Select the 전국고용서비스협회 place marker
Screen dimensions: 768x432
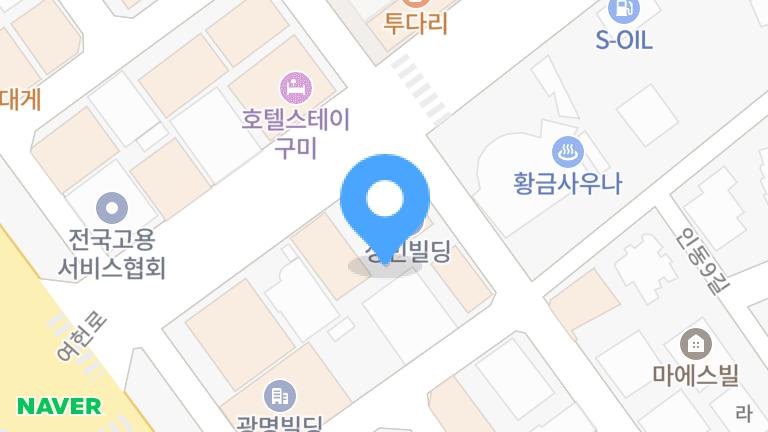112,209
